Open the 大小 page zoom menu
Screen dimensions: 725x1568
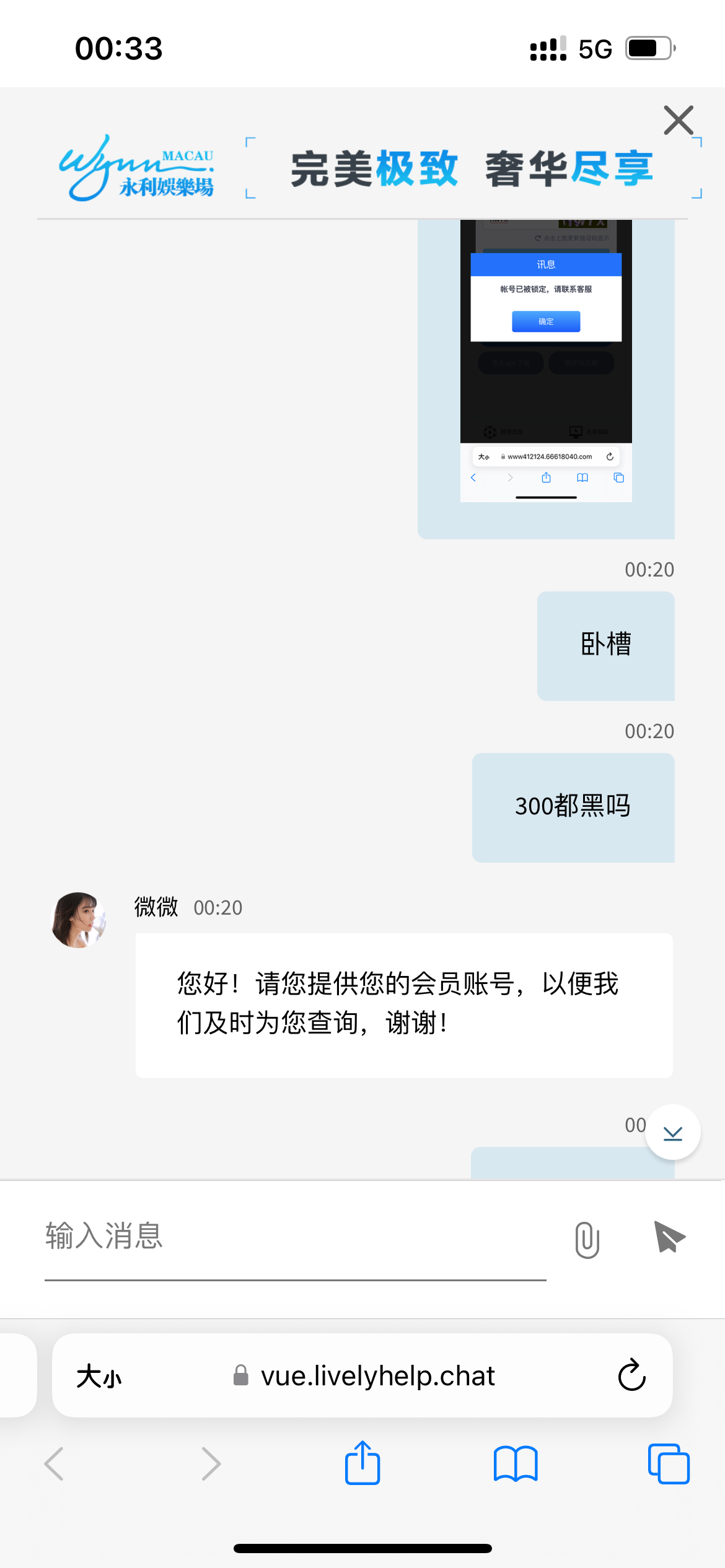[99, 1376]
